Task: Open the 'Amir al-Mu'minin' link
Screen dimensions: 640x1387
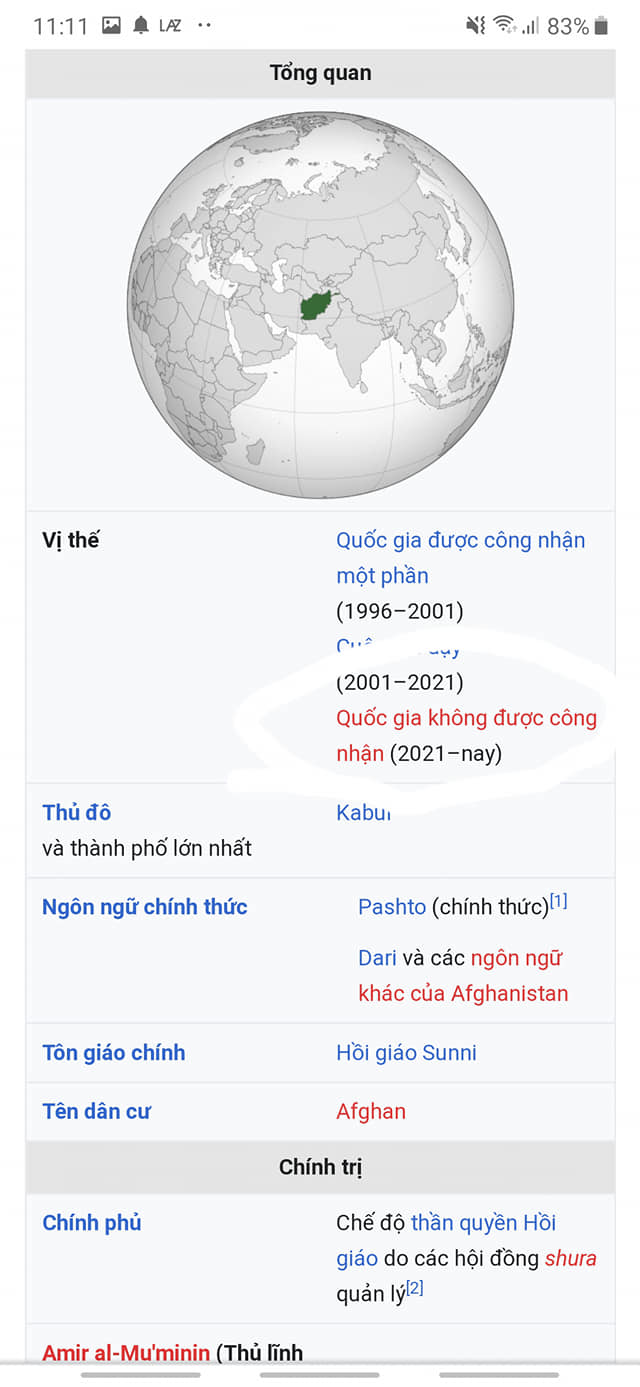Action: (x=126, y=1353)
